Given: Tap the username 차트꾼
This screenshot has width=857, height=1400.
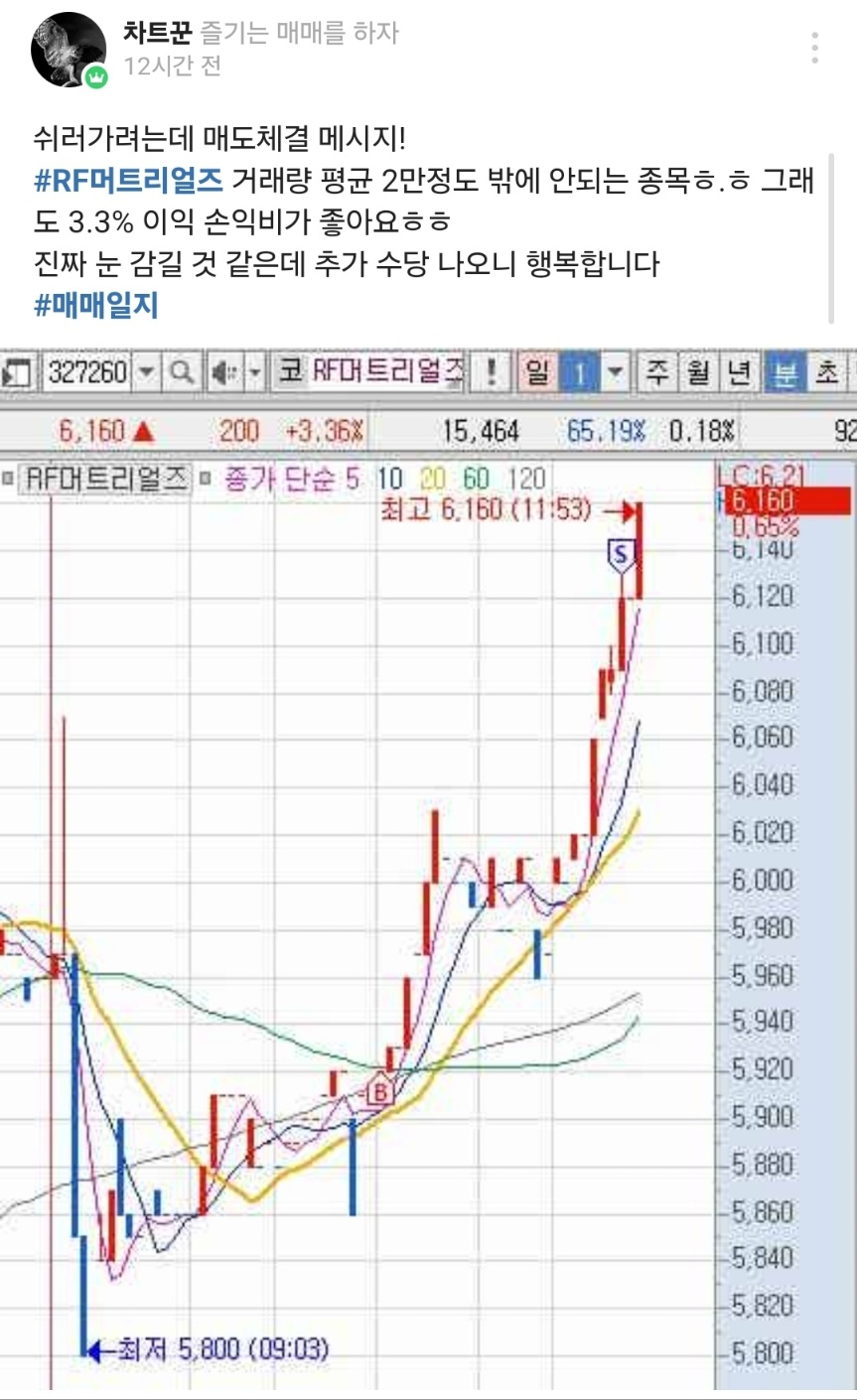Looking at the screenshot, I should [156, 33].
